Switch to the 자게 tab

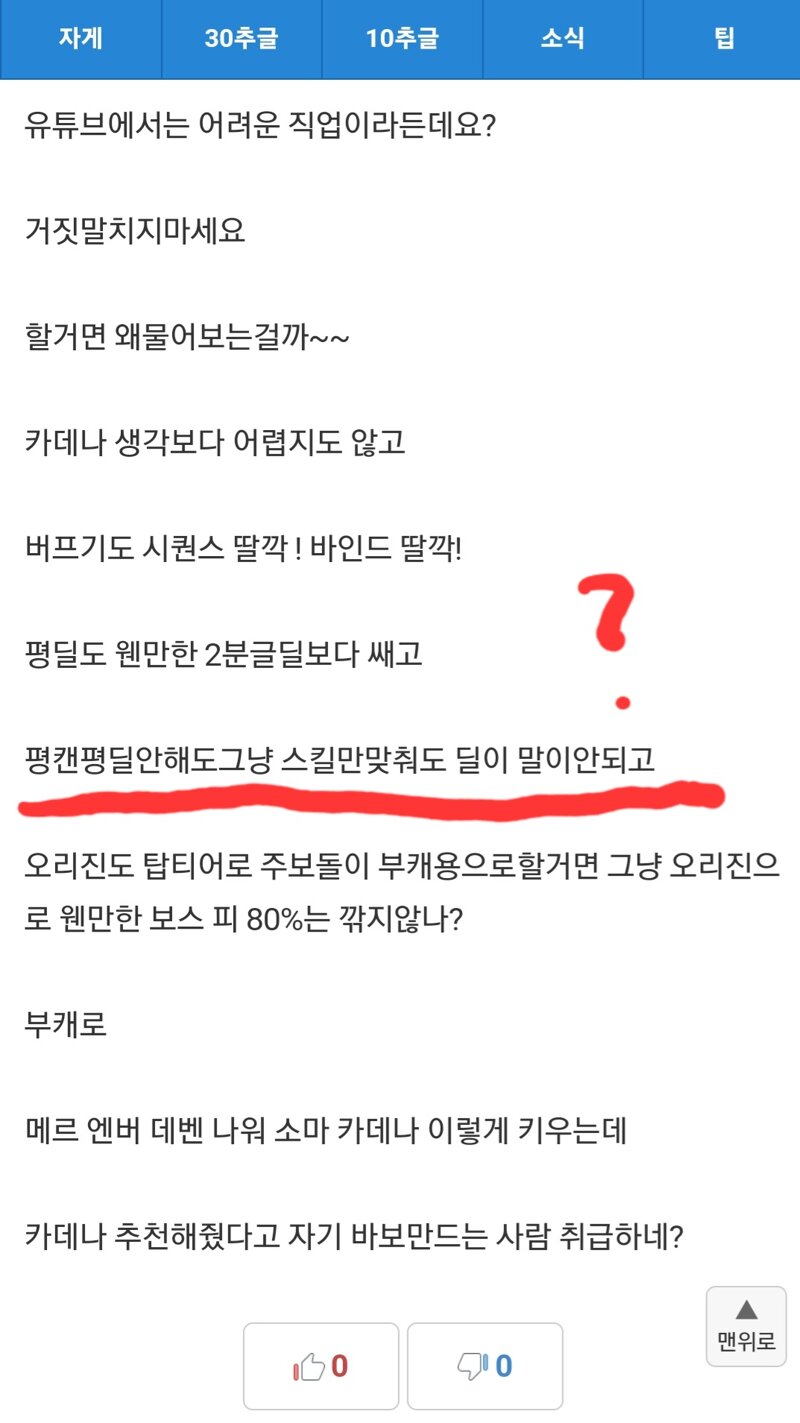click(81, 39)
